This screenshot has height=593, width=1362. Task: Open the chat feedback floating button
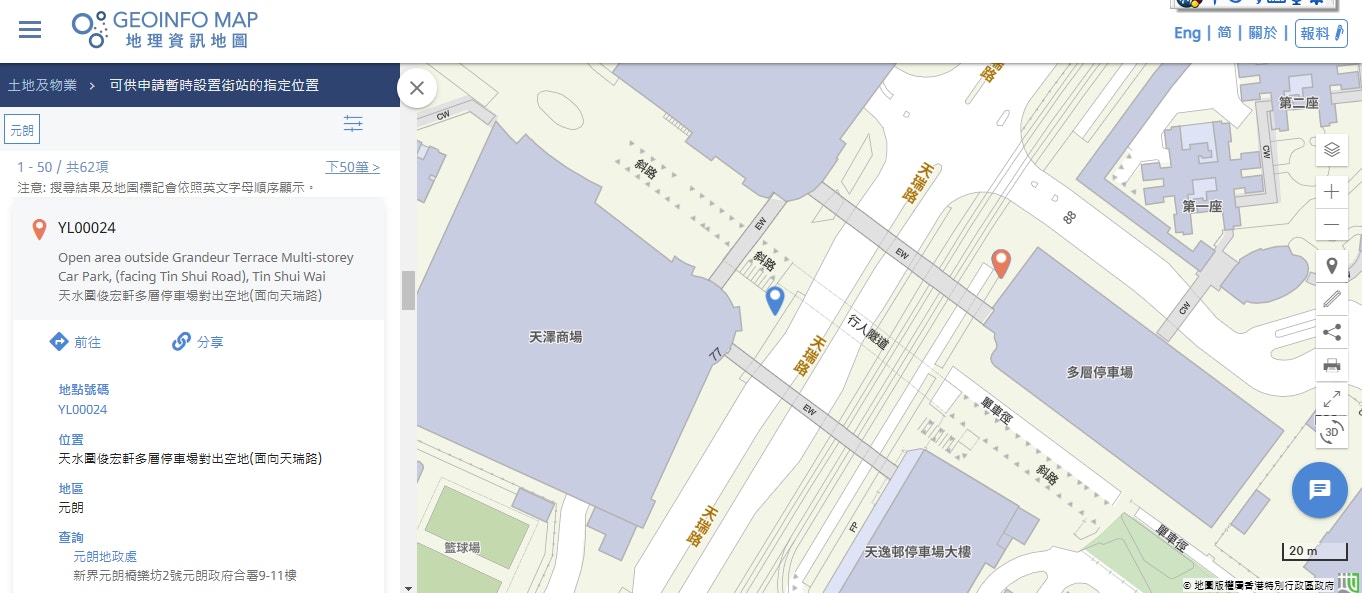click(x=1319, y=490)
